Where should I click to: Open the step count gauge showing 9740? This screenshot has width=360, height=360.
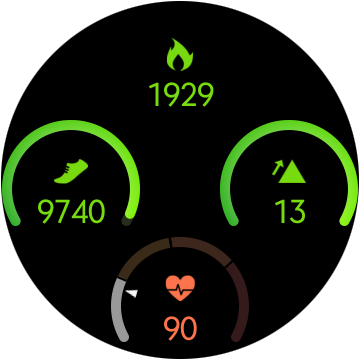pyautogui.click(x=71, y=173)
